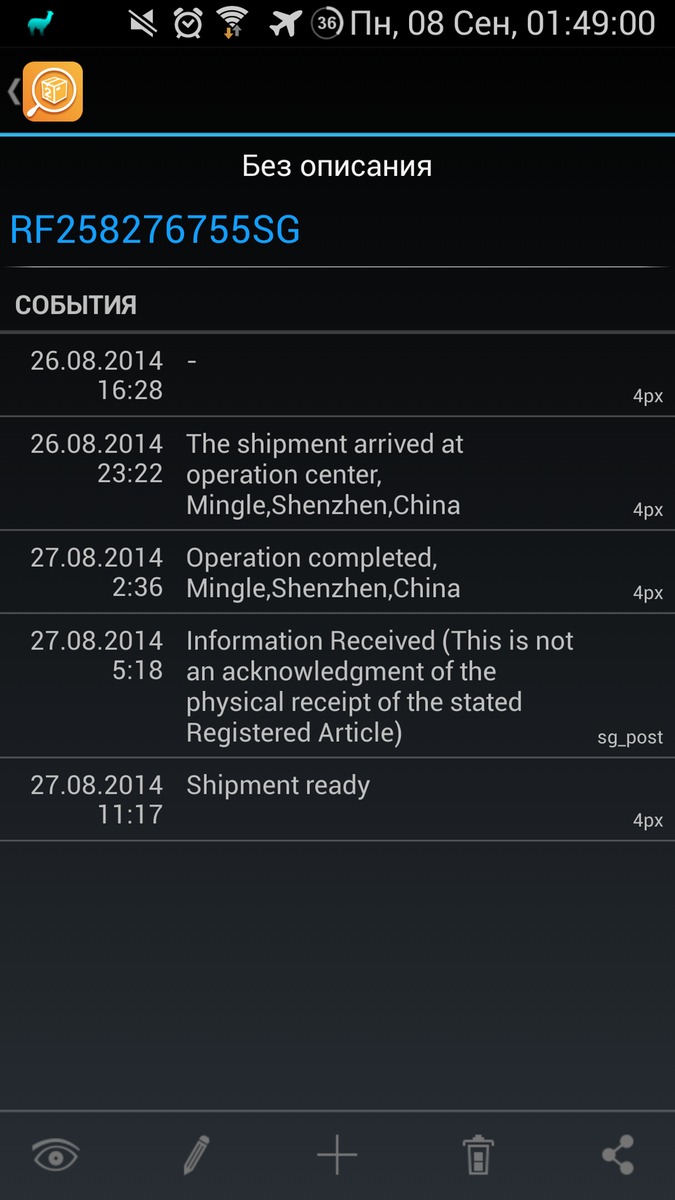Tap the plus icon in bottom toolbar
The height and width of the screenshot is (1200, 675).
pyautogui.click(x=337, y=1156)
